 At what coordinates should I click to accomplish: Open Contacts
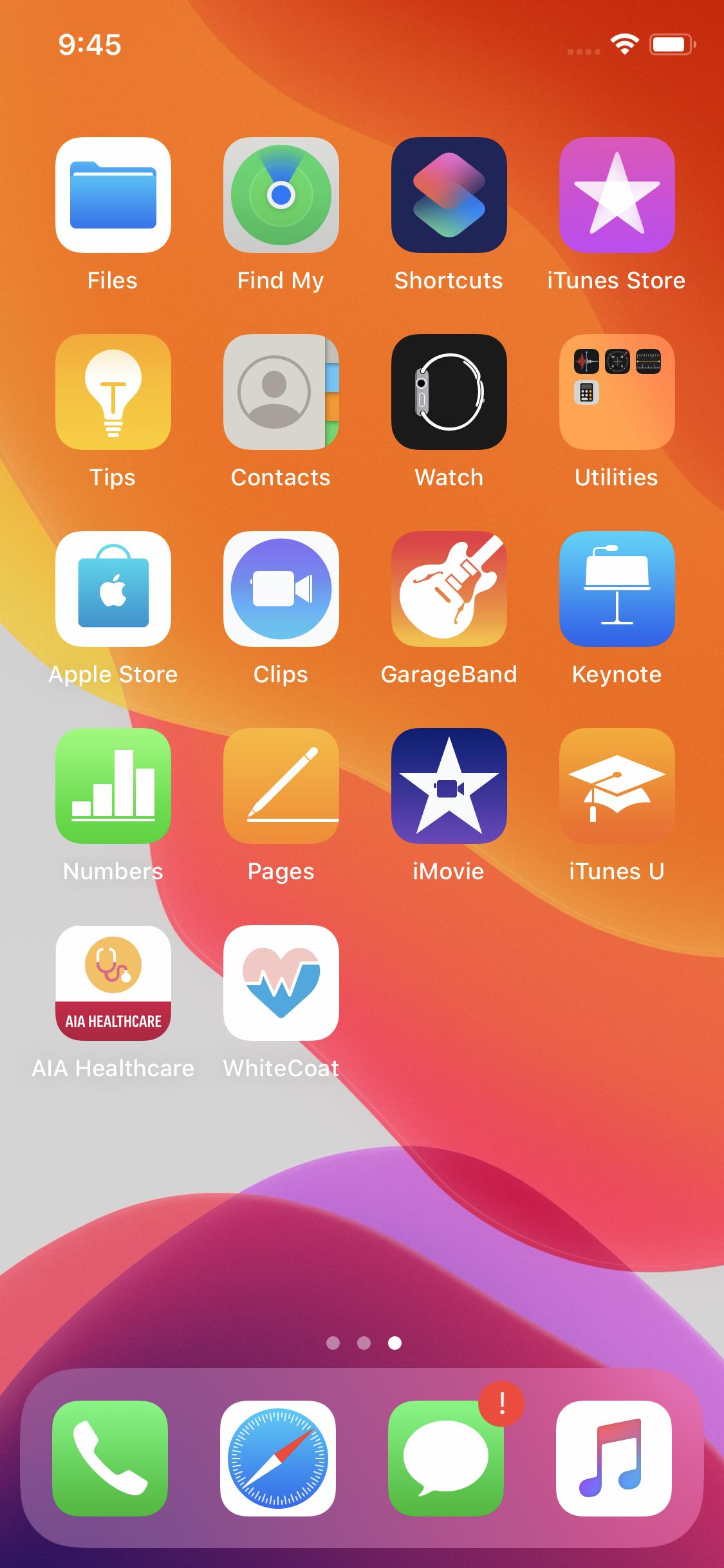pos(281,392)
